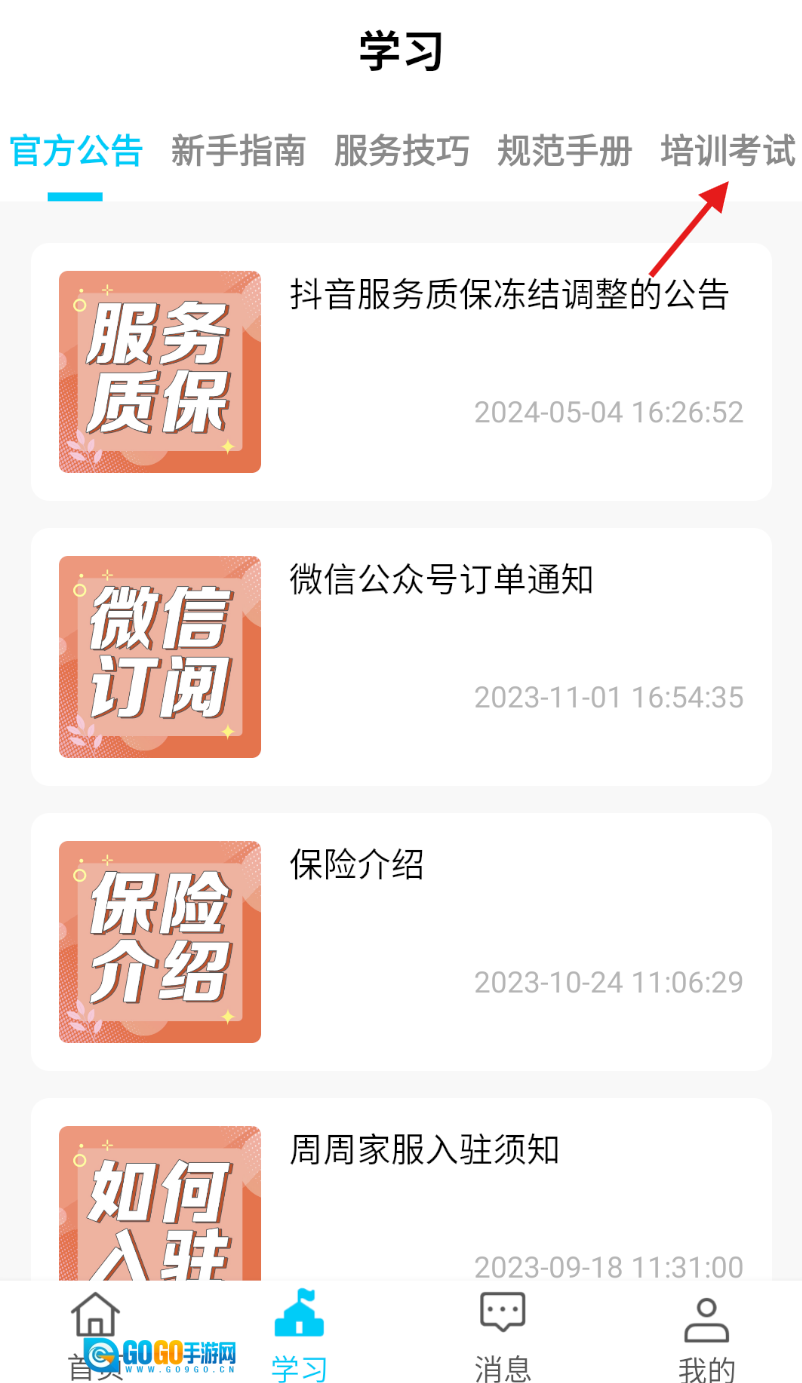This screenshot has height=1383, width=802.
Task: Open the 新手指南 tab
Action: (238, 152)
